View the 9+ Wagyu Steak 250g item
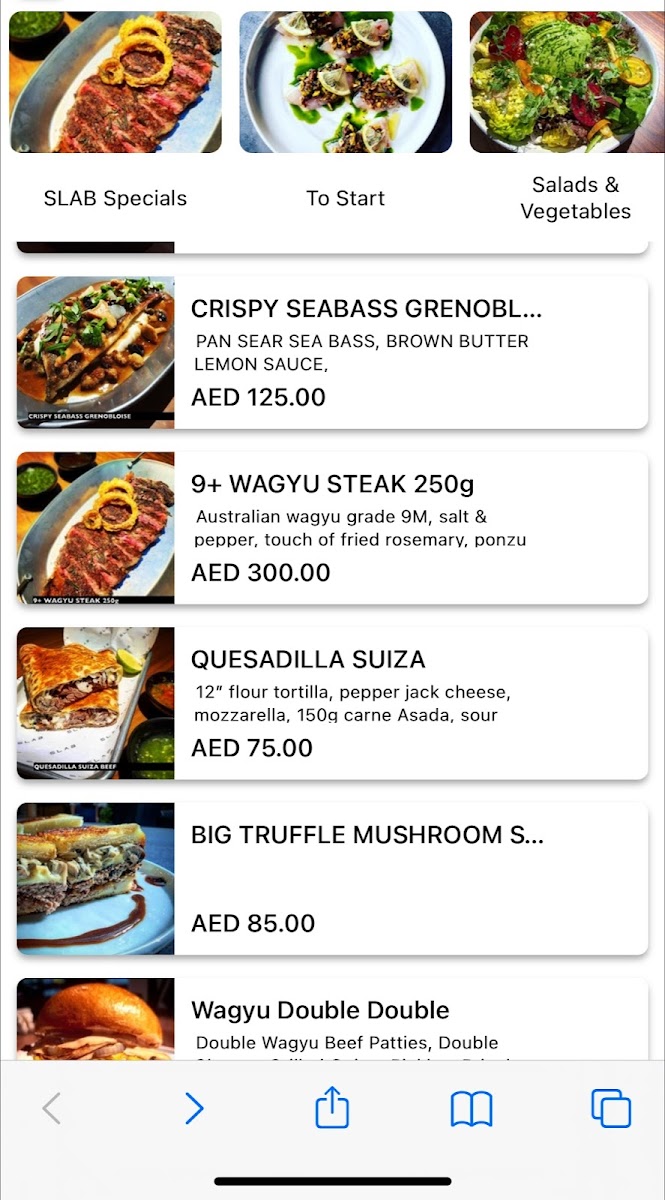 (x=332, y=528)
